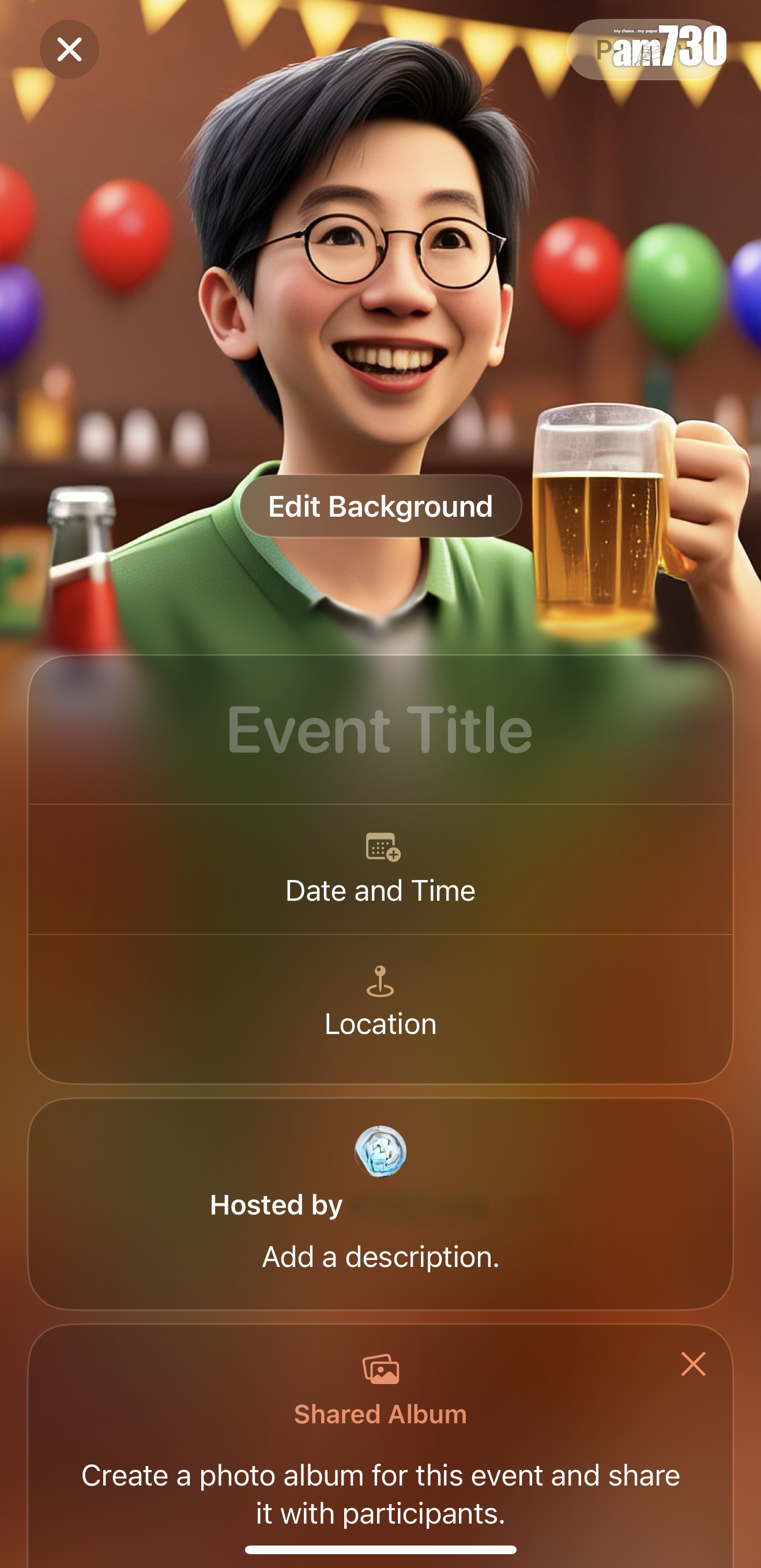Dismiss the Shared Album card

693,1364
